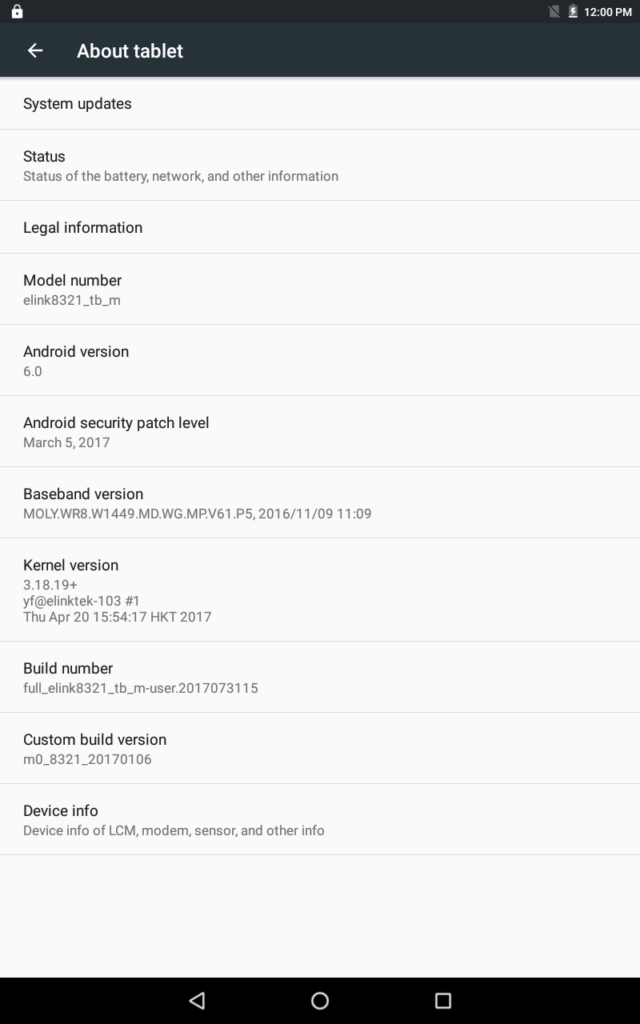Tap the Custom build version row

[320, 748]
